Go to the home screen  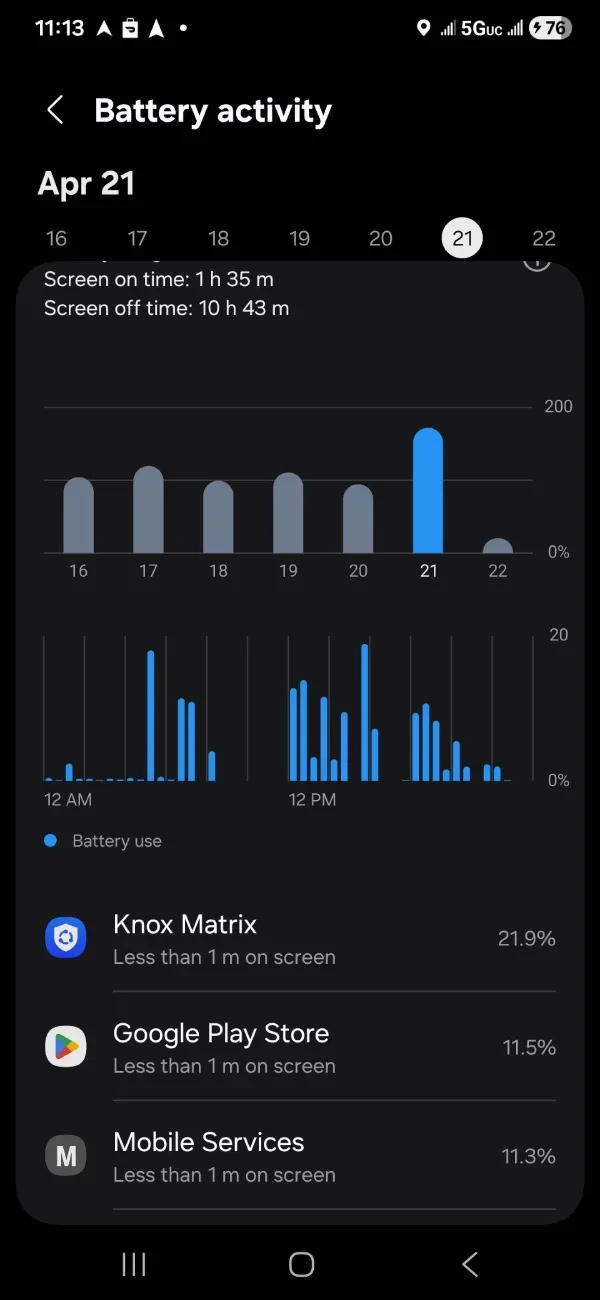pyautogui.click(x=301, y=1264)
